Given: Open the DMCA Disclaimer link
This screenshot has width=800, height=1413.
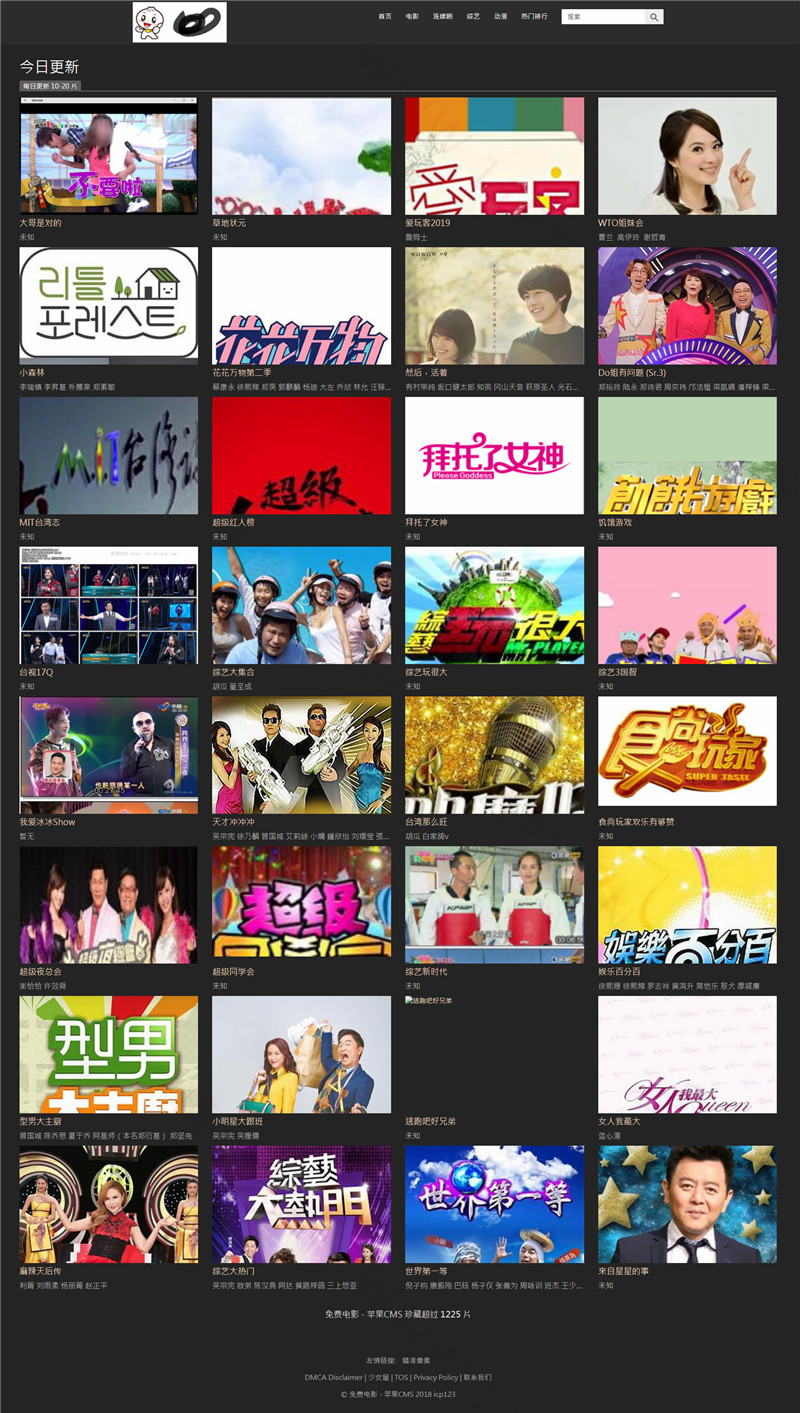Looking at the screenshot, I should 332,1377.
